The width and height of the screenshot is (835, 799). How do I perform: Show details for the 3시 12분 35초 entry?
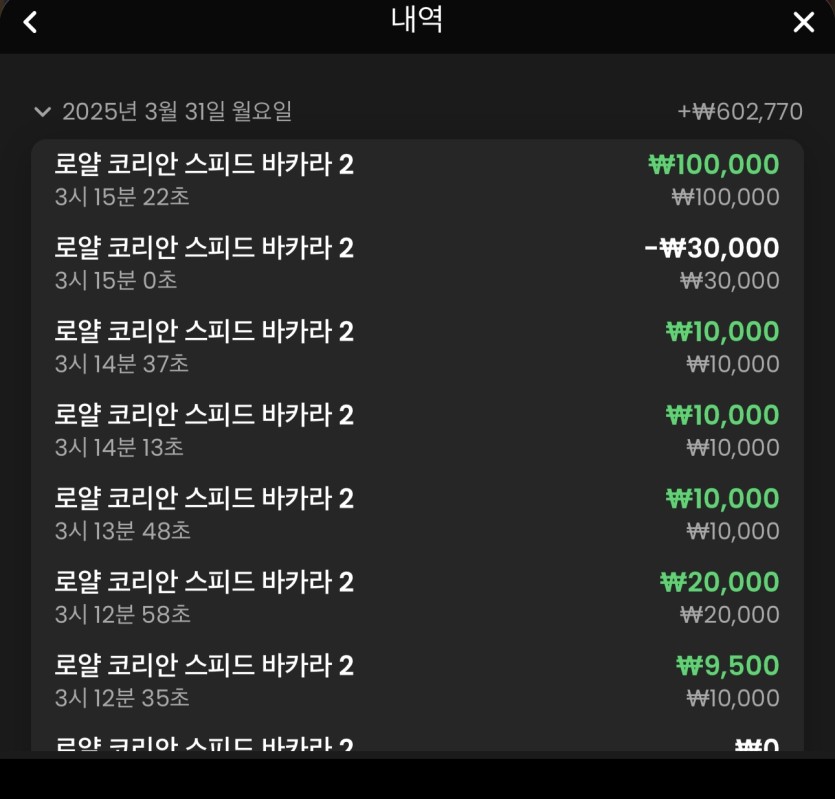(416, 680)
